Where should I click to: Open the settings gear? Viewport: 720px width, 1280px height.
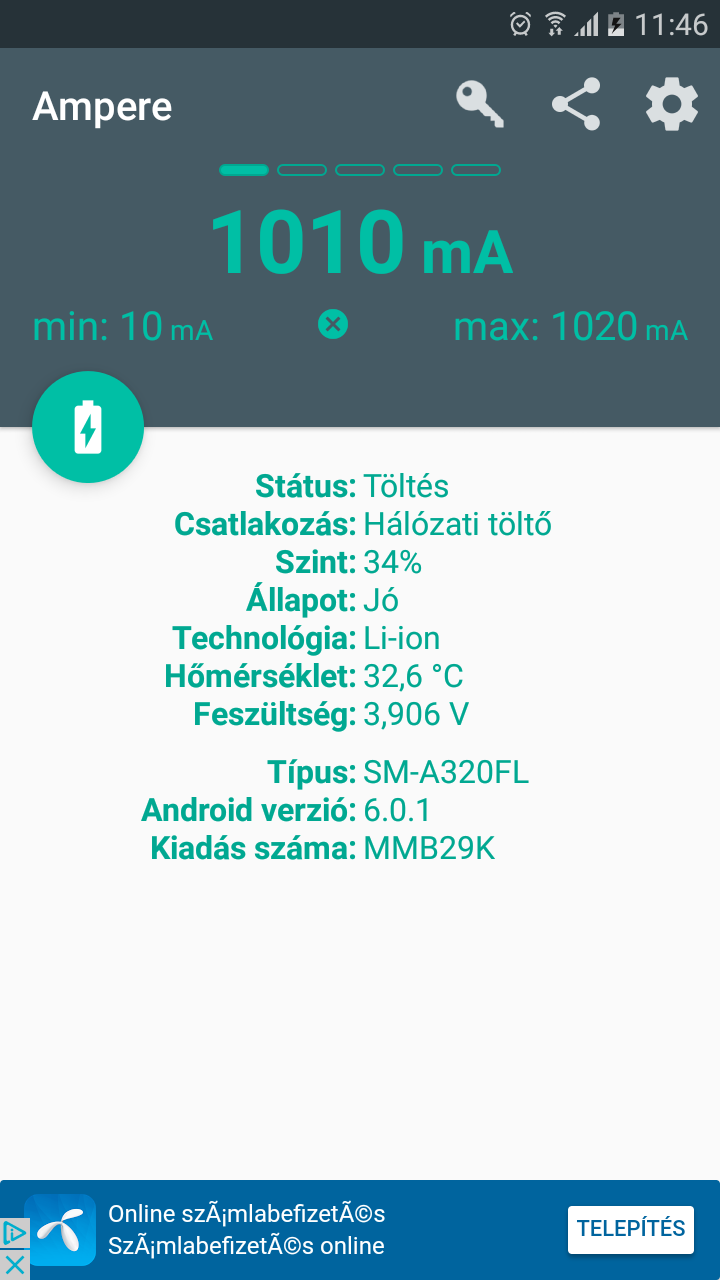click(x=671, y=105)
